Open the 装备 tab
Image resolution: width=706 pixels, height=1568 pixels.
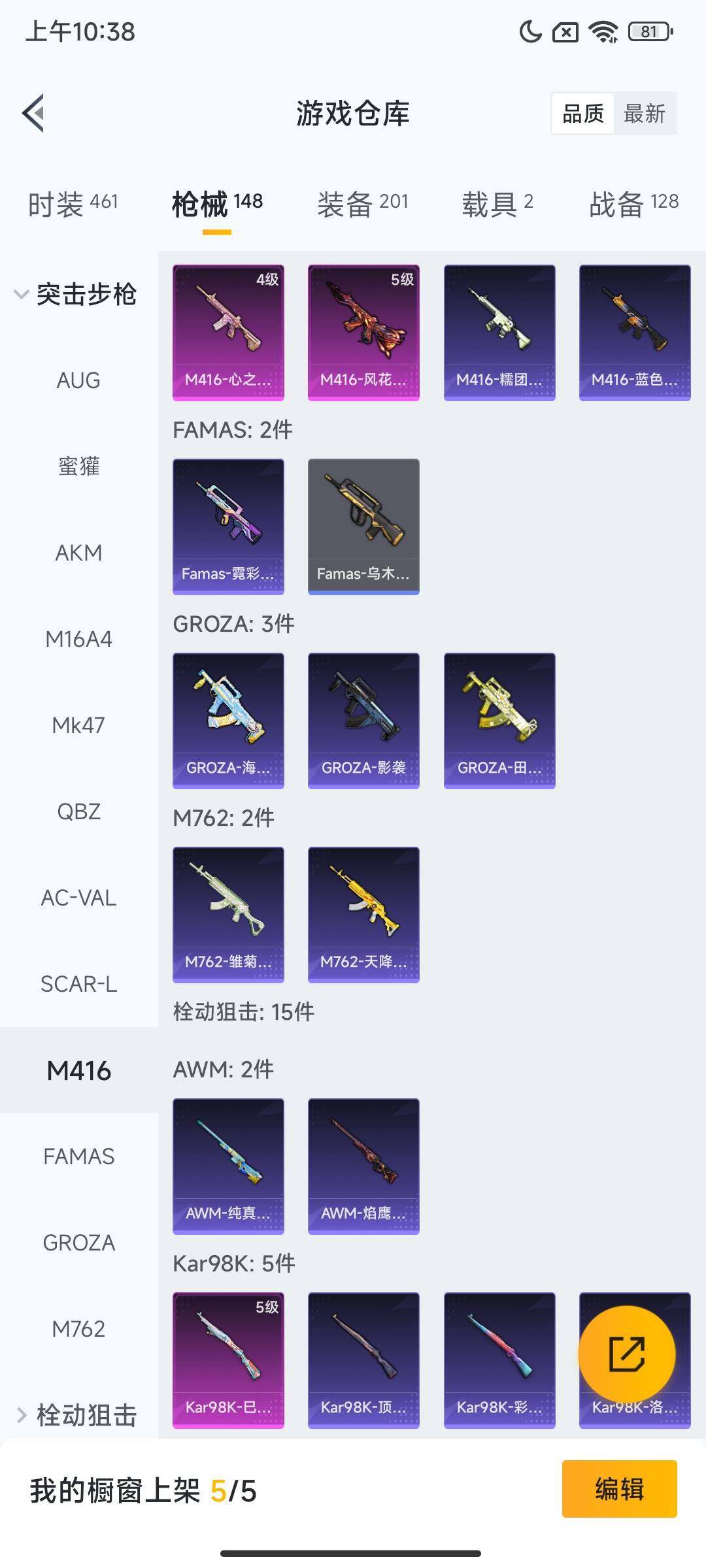pyautogui.click(x=363, y=204)
